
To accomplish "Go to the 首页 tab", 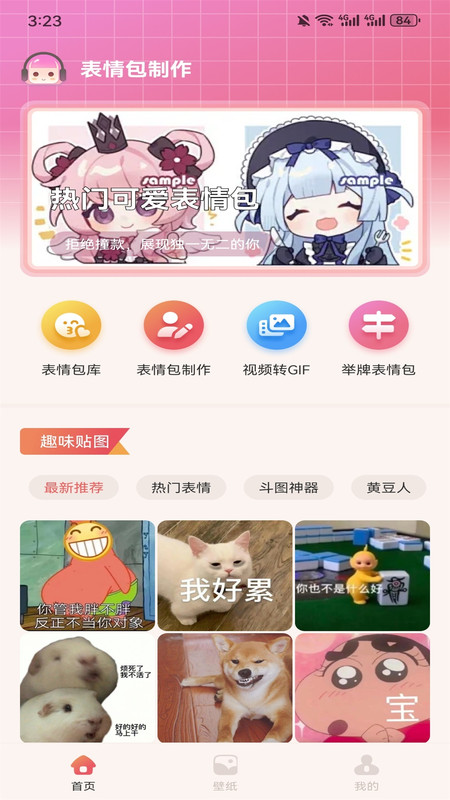I will [x=83, y=772].
